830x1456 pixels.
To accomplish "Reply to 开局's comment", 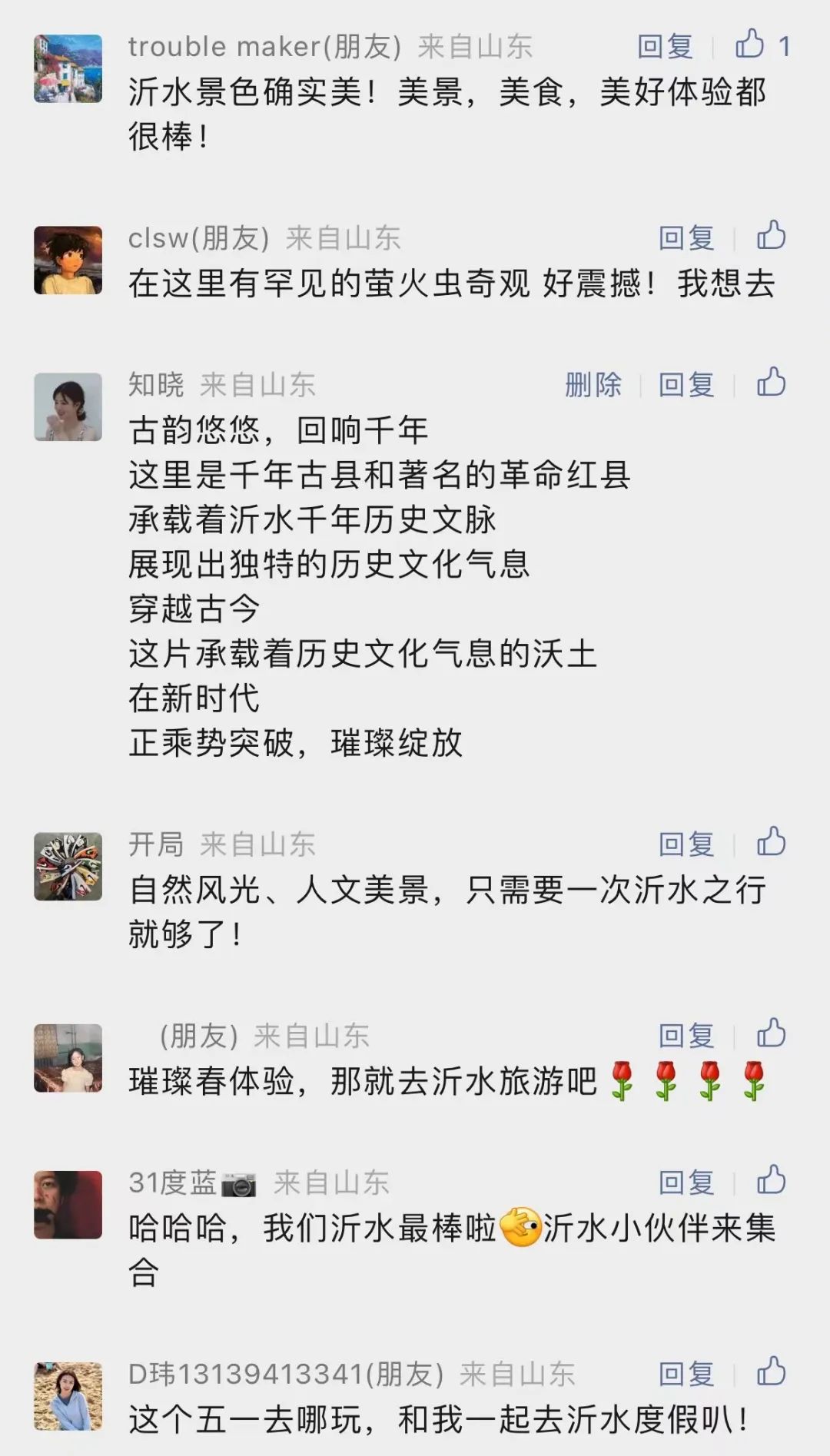I will 686,844.
